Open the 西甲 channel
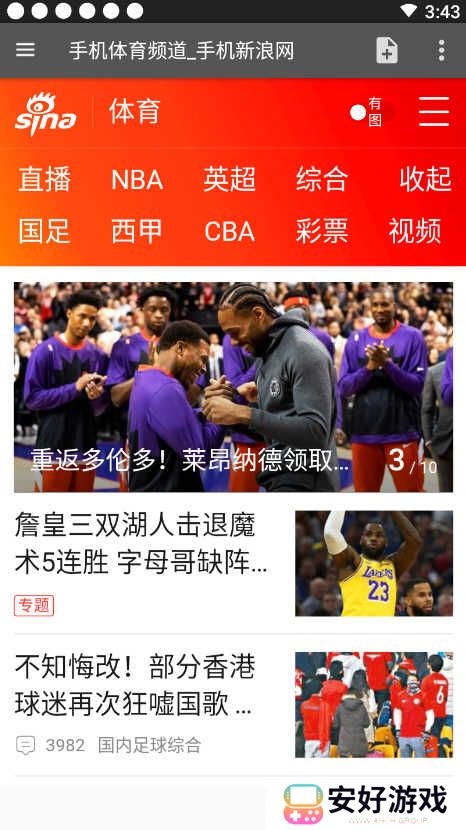 click(137, 231)
